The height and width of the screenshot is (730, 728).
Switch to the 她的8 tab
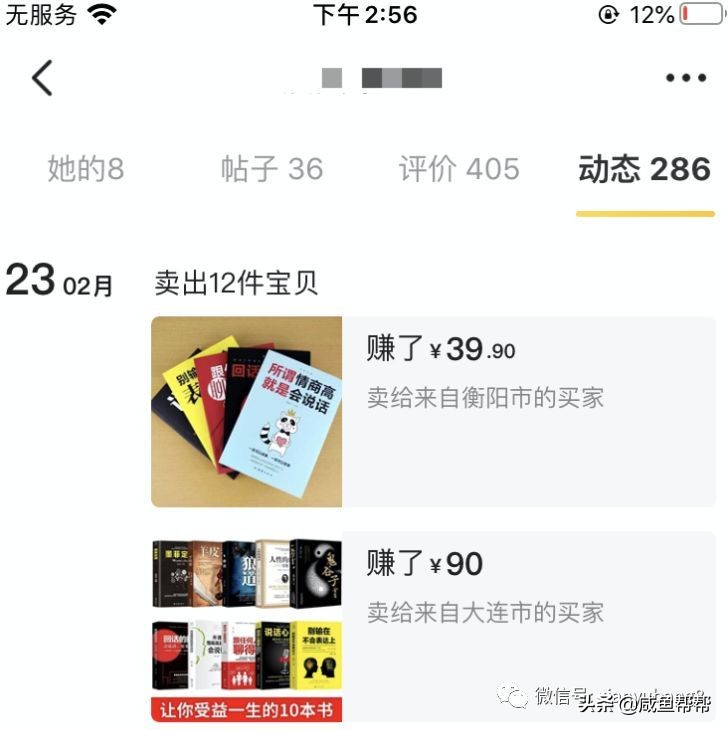[85, 168]
